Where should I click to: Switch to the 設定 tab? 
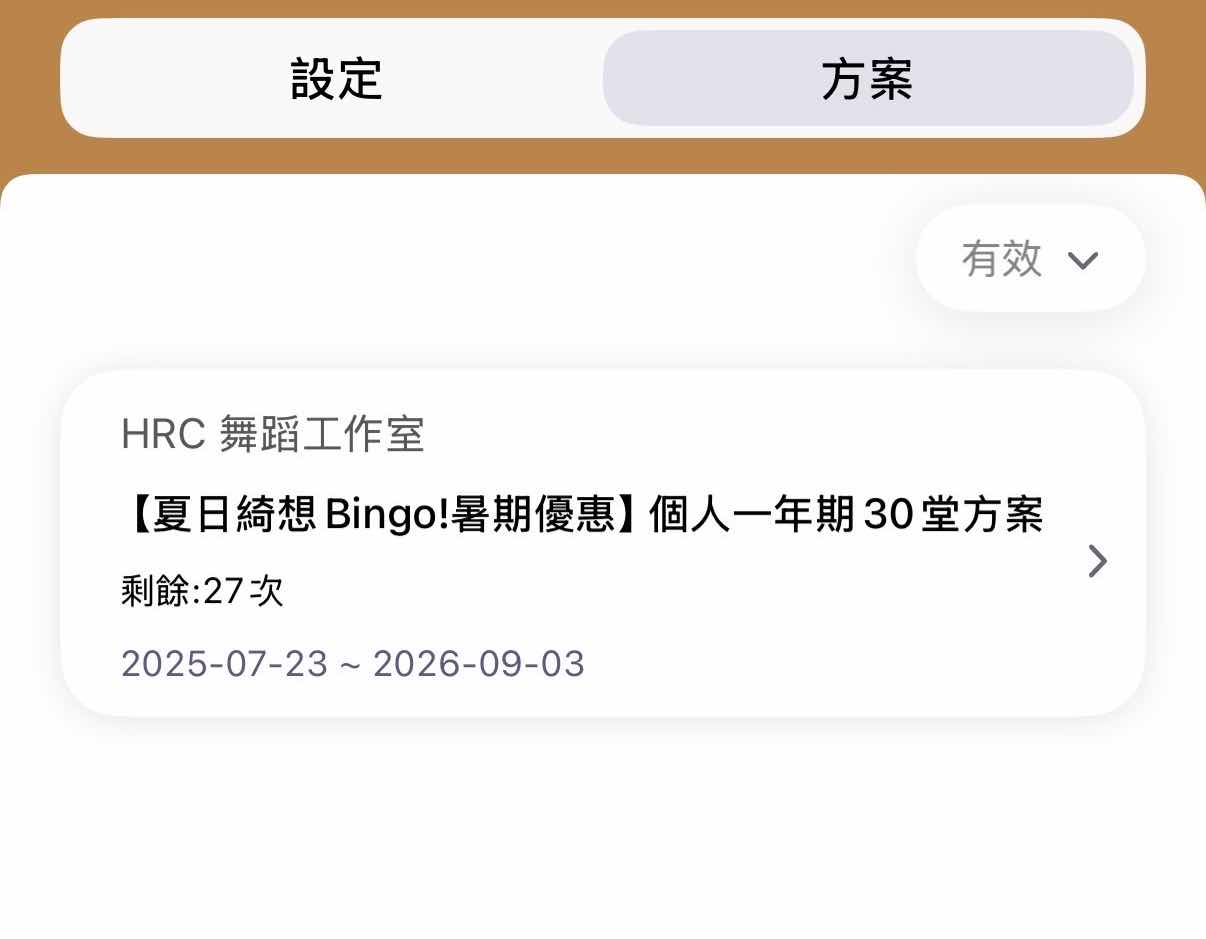[336, 79]
